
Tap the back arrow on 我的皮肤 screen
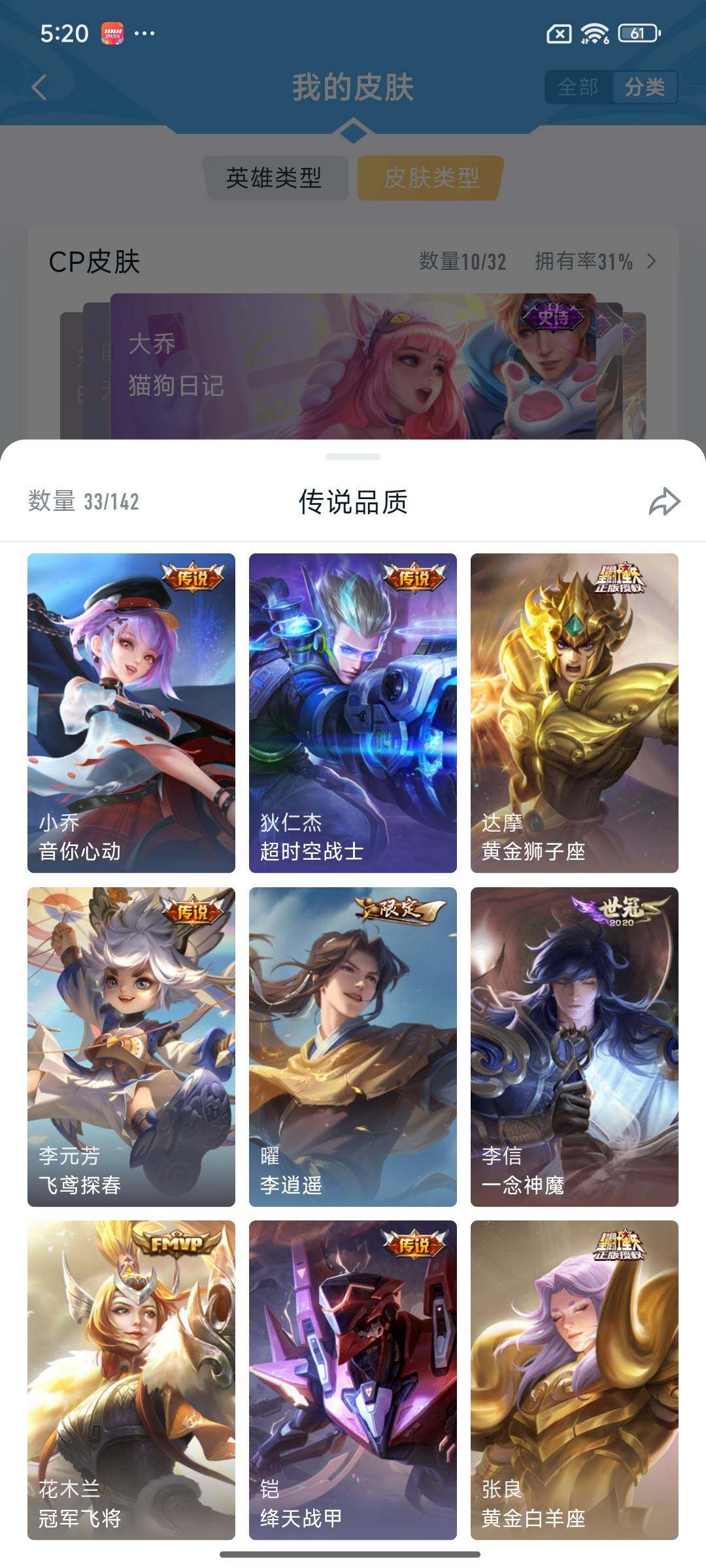[39, 87]
